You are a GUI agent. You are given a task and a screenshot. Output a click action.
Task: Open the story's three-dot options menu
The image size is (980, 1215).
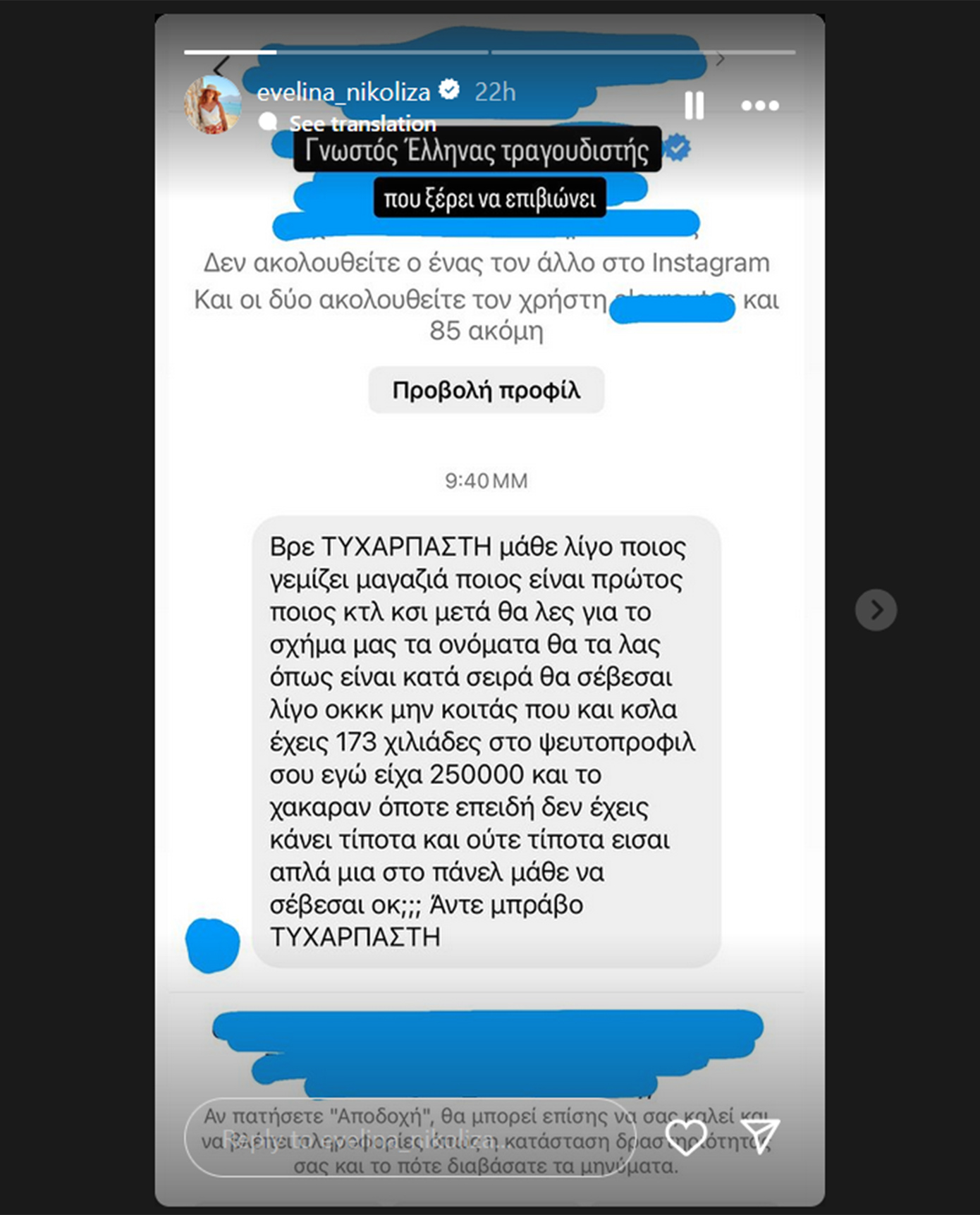coord(760,106)
